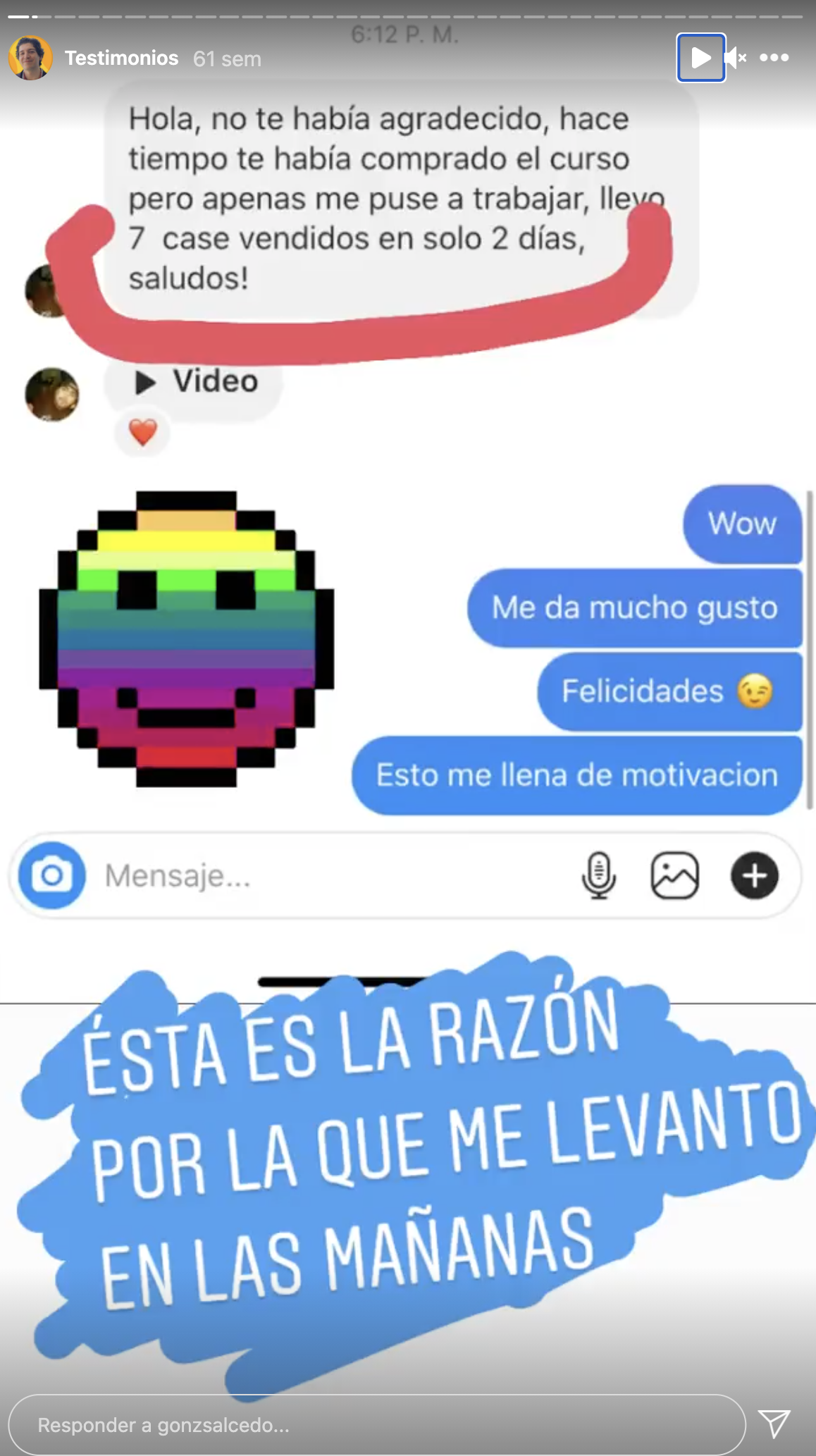This screenshot has height=1456, width=816.
Task: Tap the Testimonios highlight name
Action: click(x=121, y=58)
